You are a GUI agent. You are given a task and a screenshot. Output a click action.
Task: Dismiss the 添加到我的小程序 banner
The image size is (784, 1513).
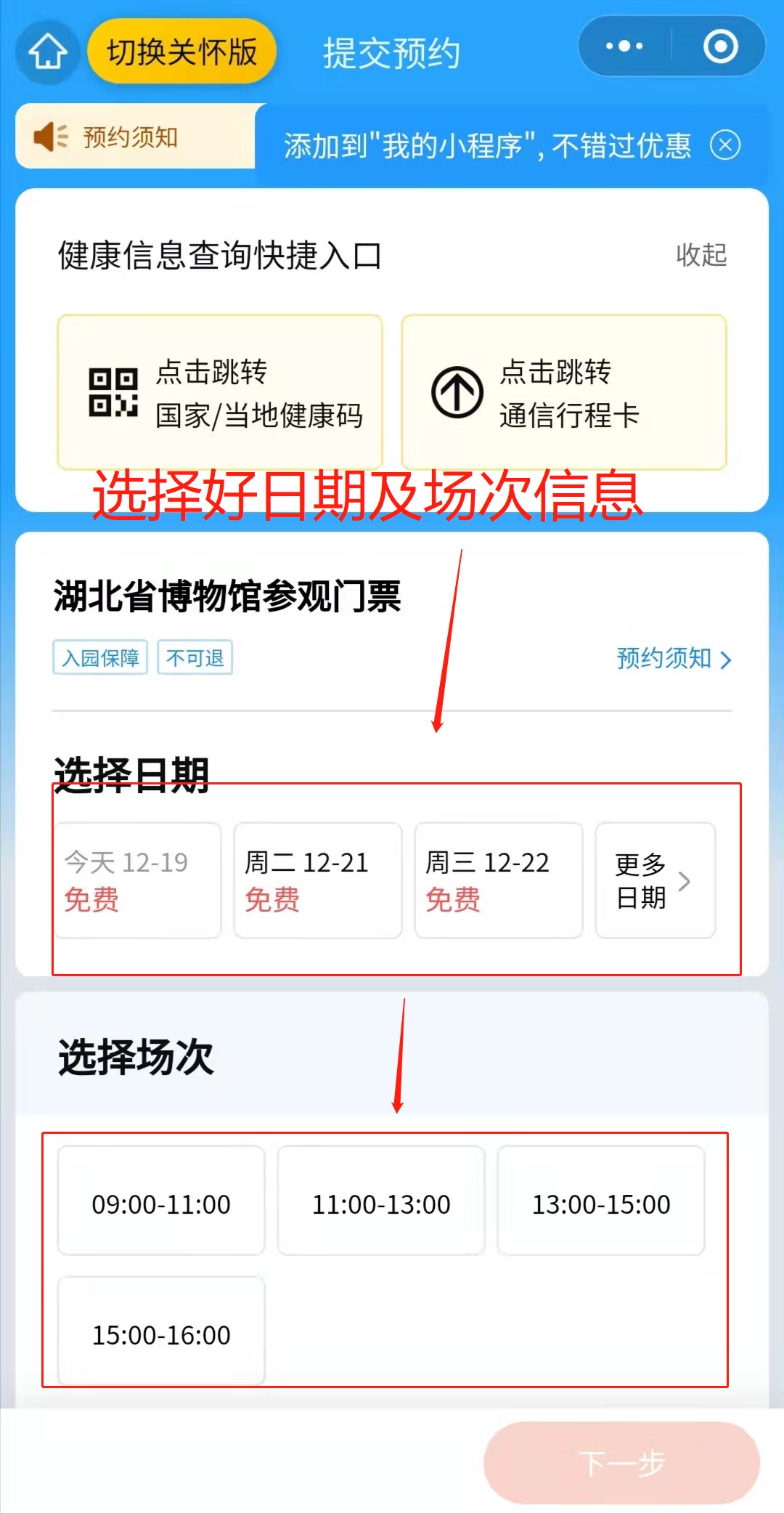tap(724, 145)
